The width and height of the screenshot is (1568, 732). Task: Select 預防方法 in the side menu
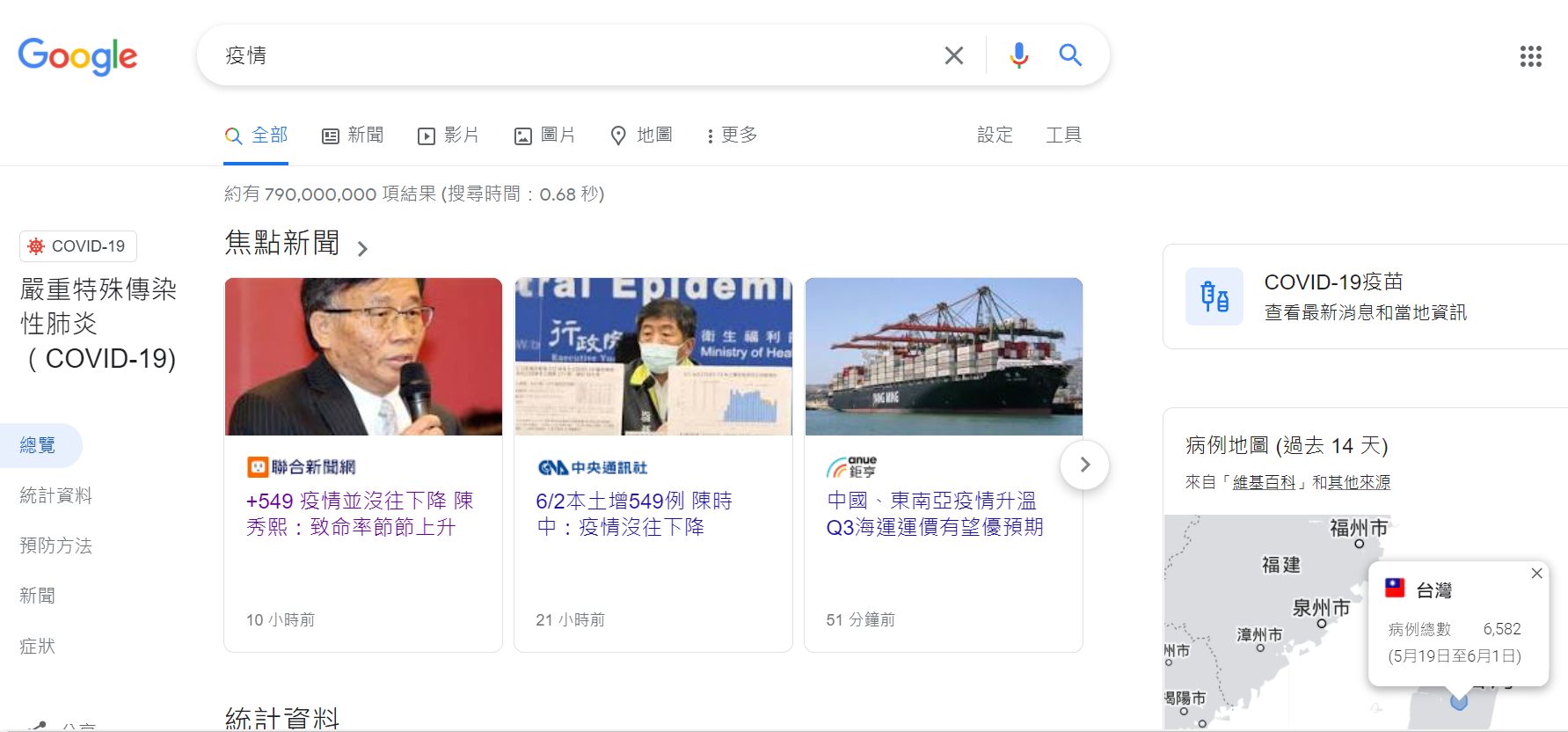click(x=56, y=545)
